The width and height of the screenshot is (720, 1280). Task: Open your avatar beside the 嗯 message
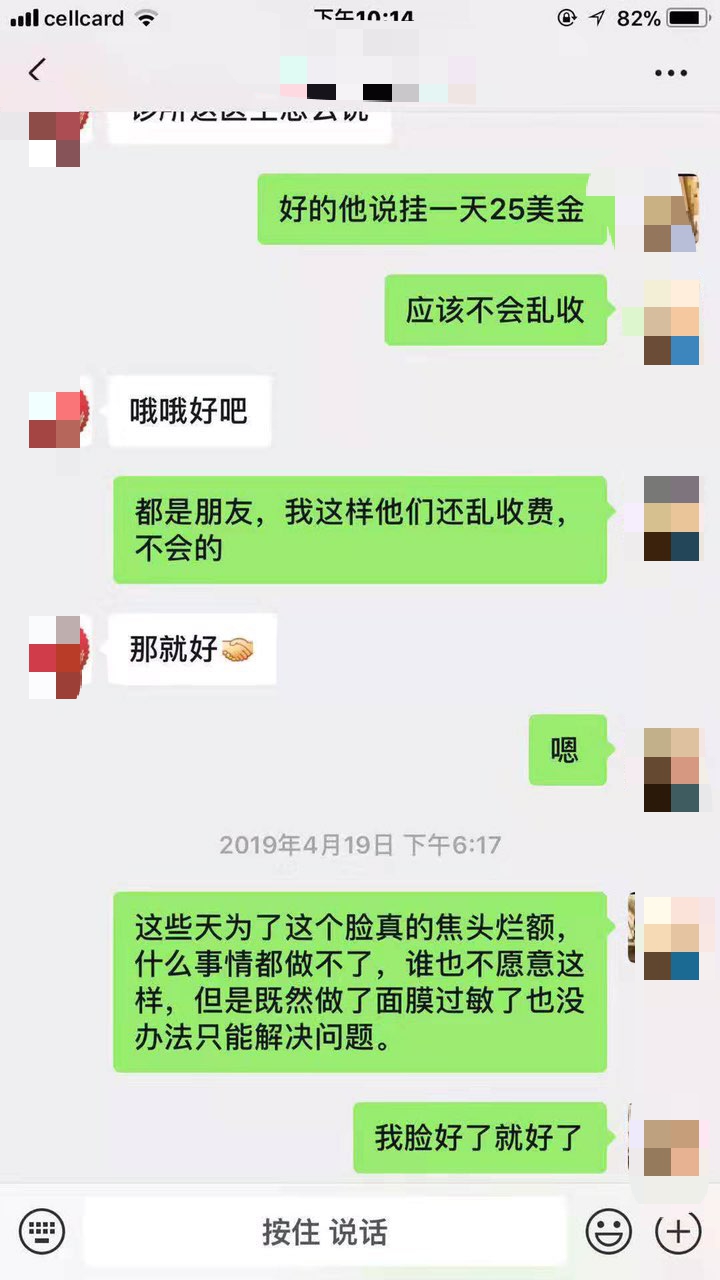click(x=671, y=769)
